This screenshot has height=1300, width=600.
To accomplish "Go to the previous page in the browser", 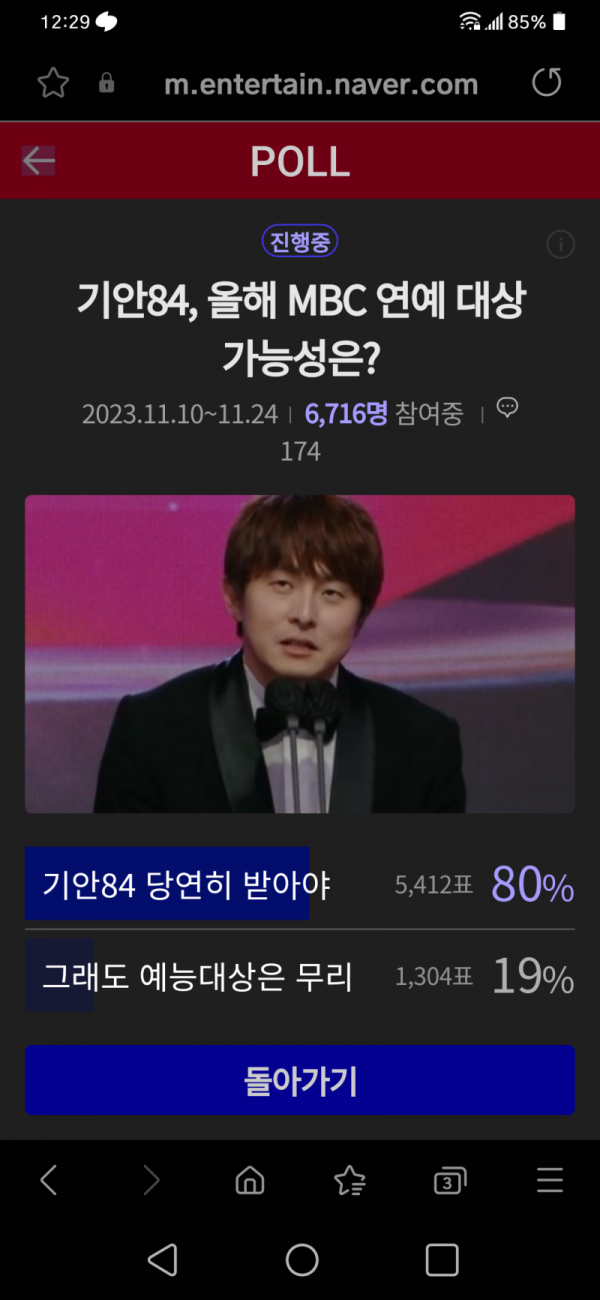I will pyautogui.click(x=49, y=1181).
